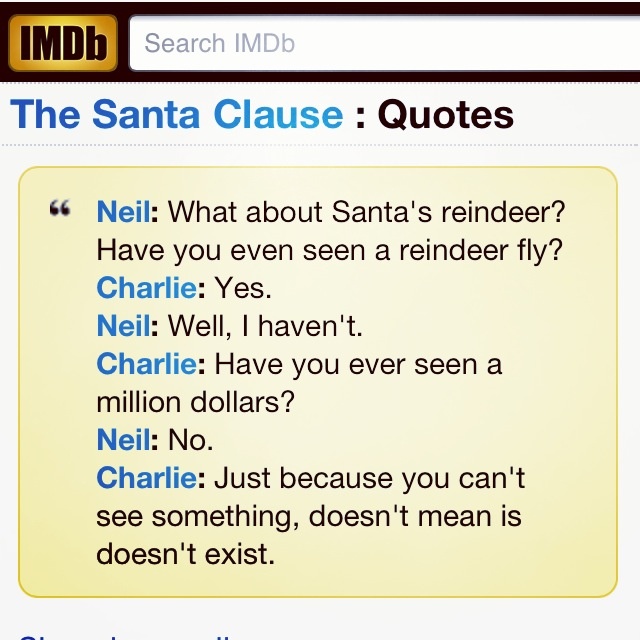Open Charlie link before "Have you ever seen"
640x640 pixels.
(147, 364)
